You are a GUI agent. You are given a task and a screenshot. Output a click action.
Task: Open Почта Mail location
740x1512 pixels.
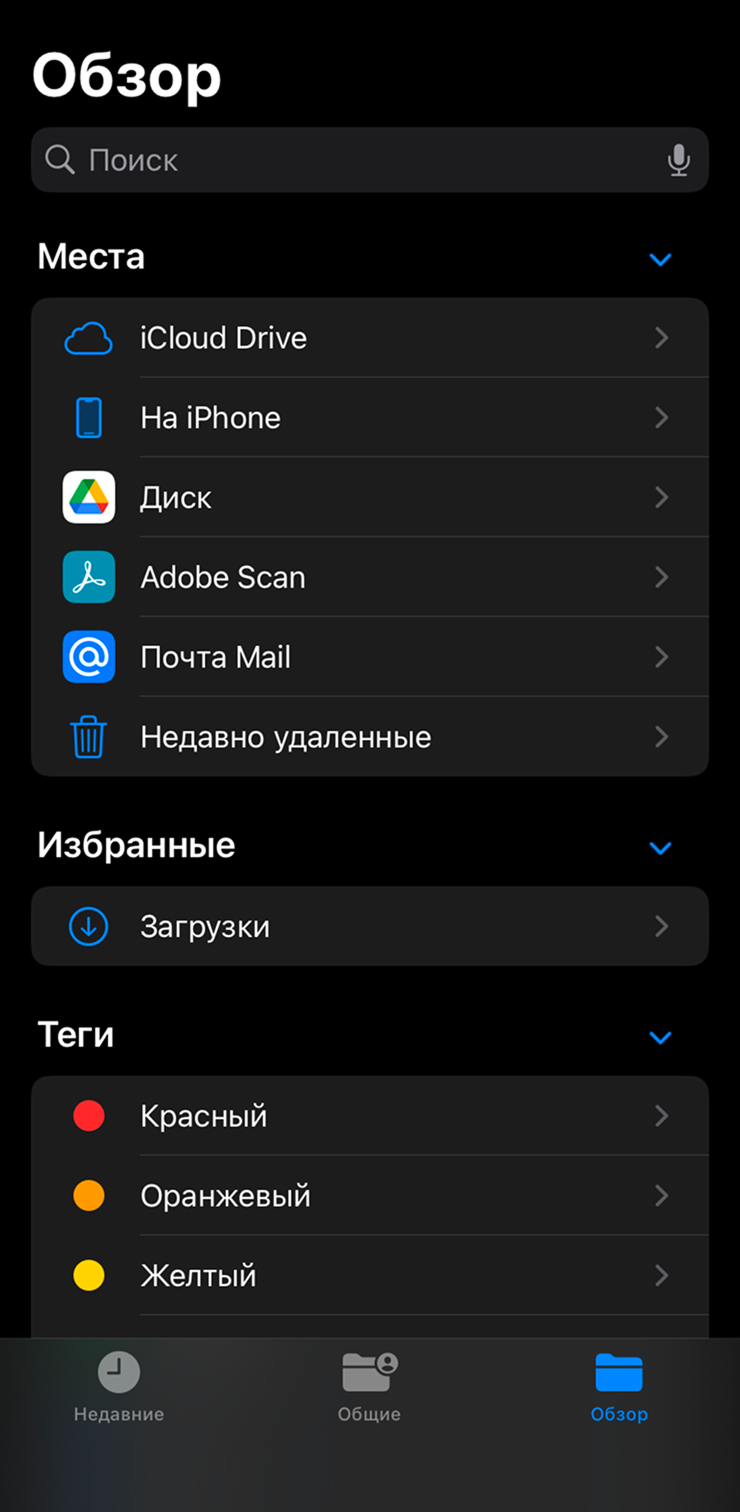370,657
